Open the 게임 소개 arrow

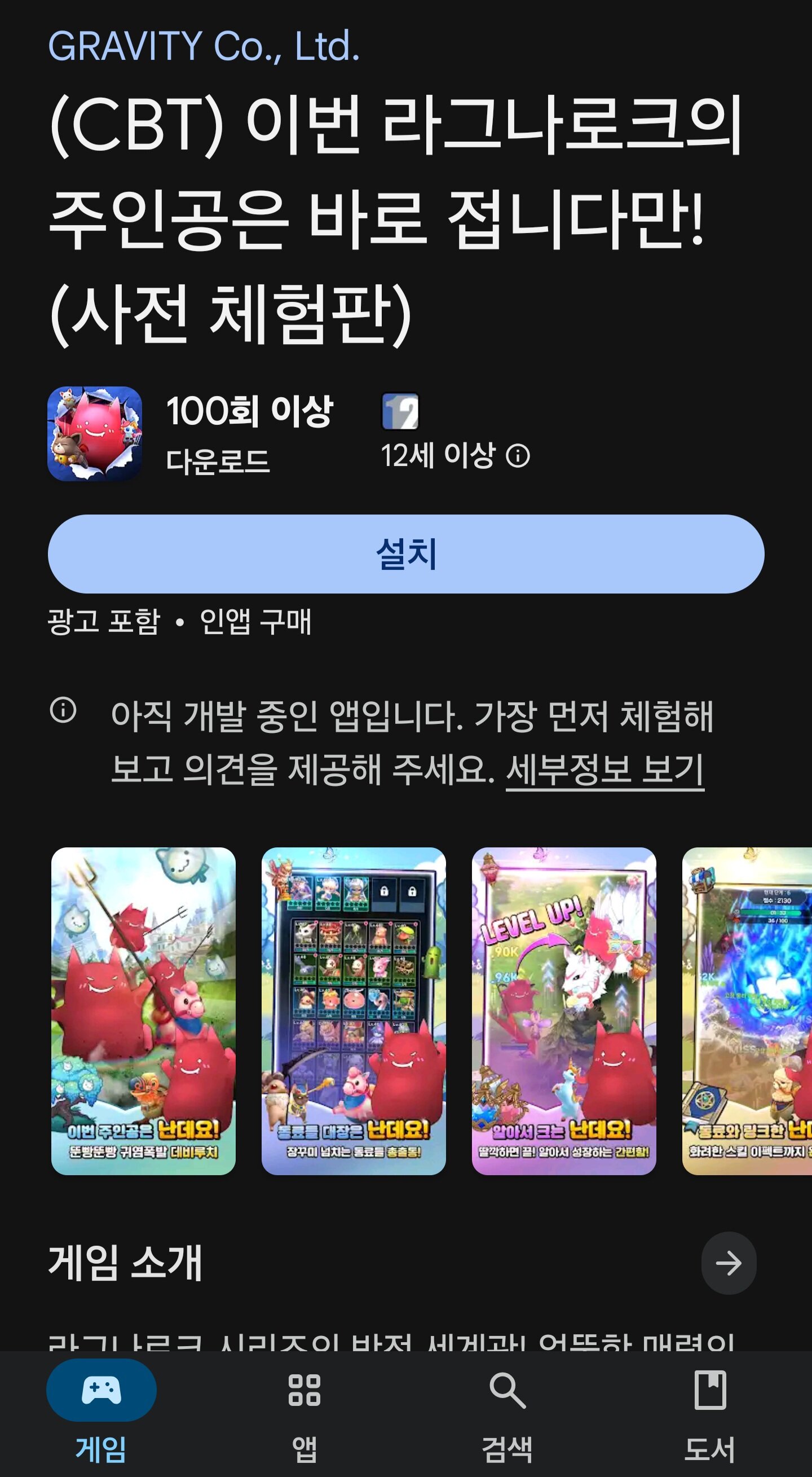tap(729, 1263)
